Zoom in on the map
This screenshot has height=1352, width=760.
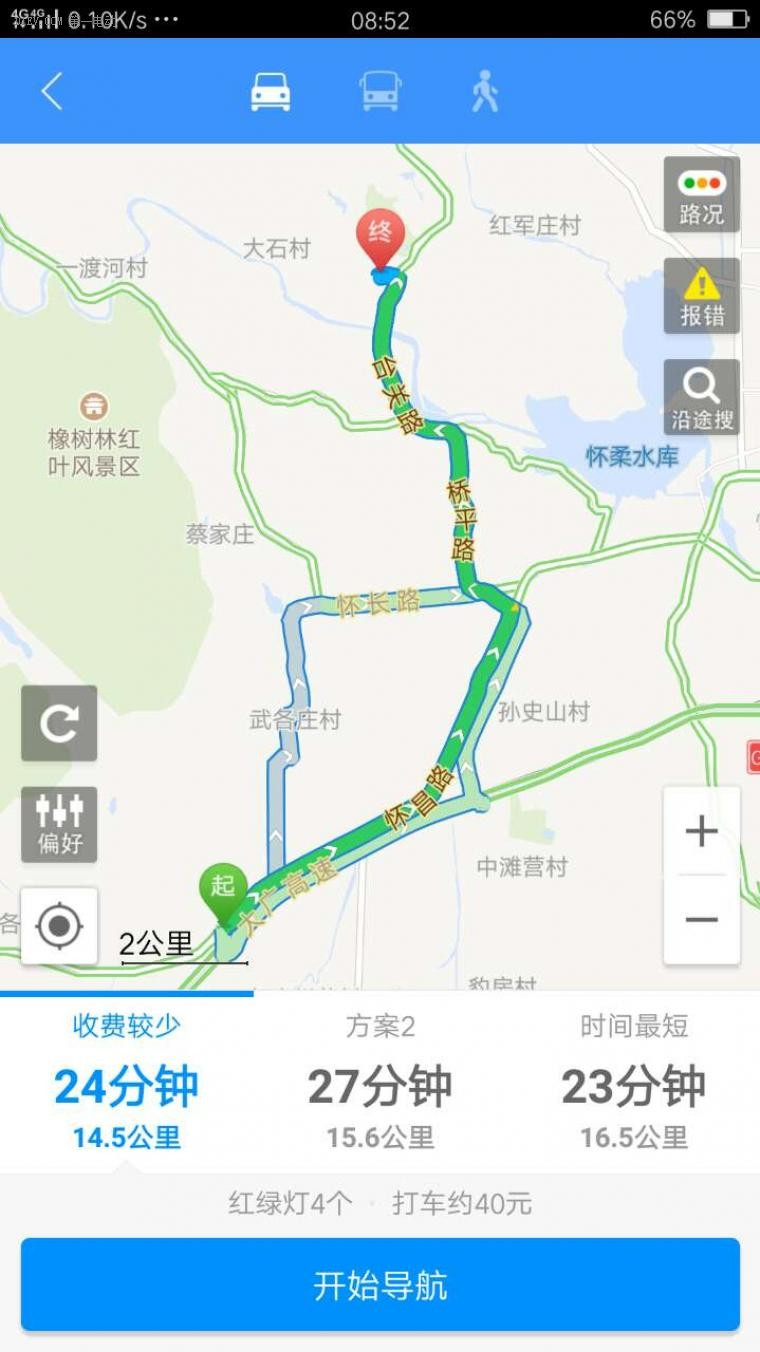point(702,831)
